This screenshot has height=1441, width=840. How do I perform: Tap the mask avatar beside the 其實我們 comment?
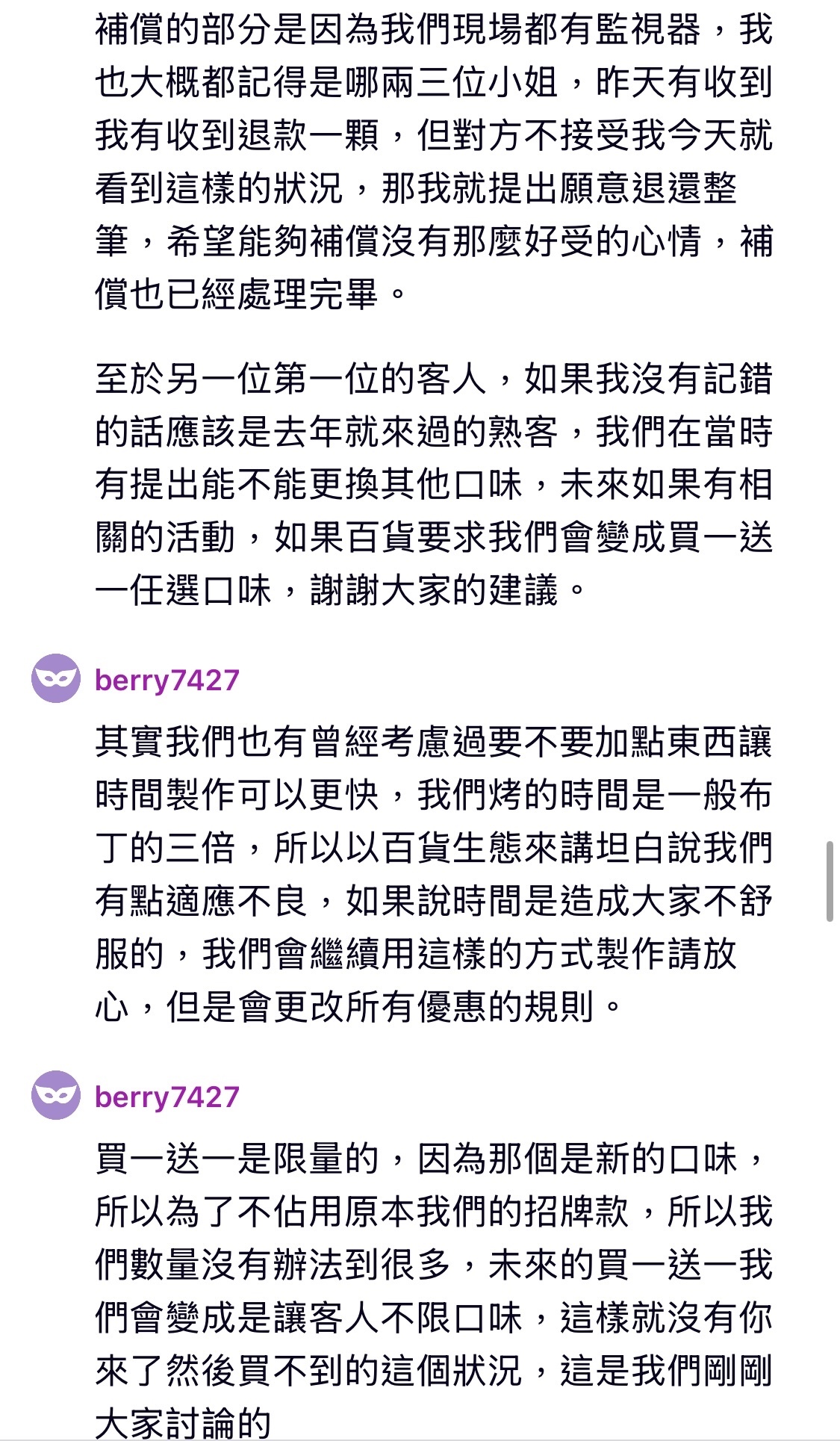(x=55, y=678)
